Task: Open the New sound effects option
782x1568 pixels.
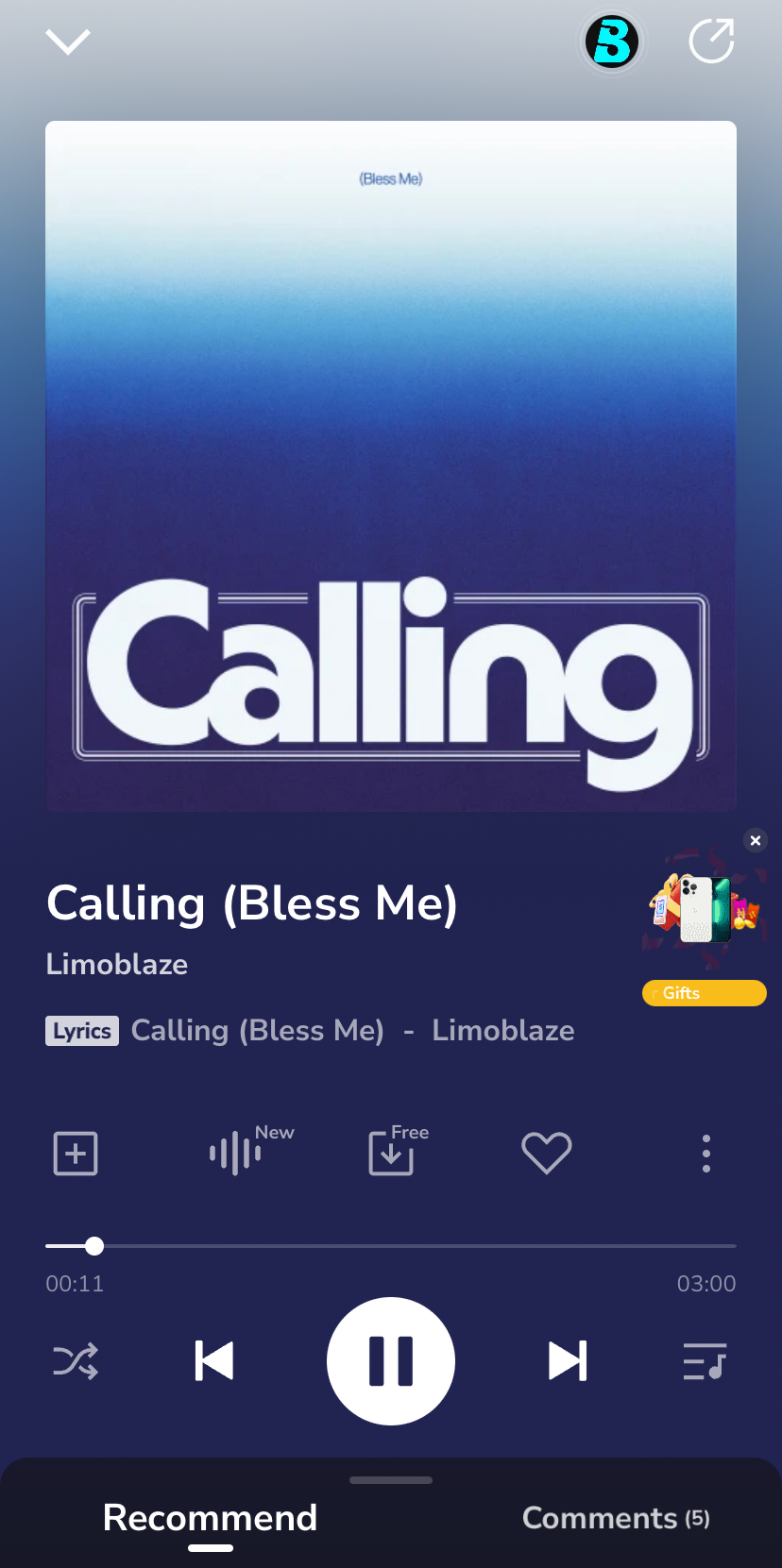Action: point(236,1153)
